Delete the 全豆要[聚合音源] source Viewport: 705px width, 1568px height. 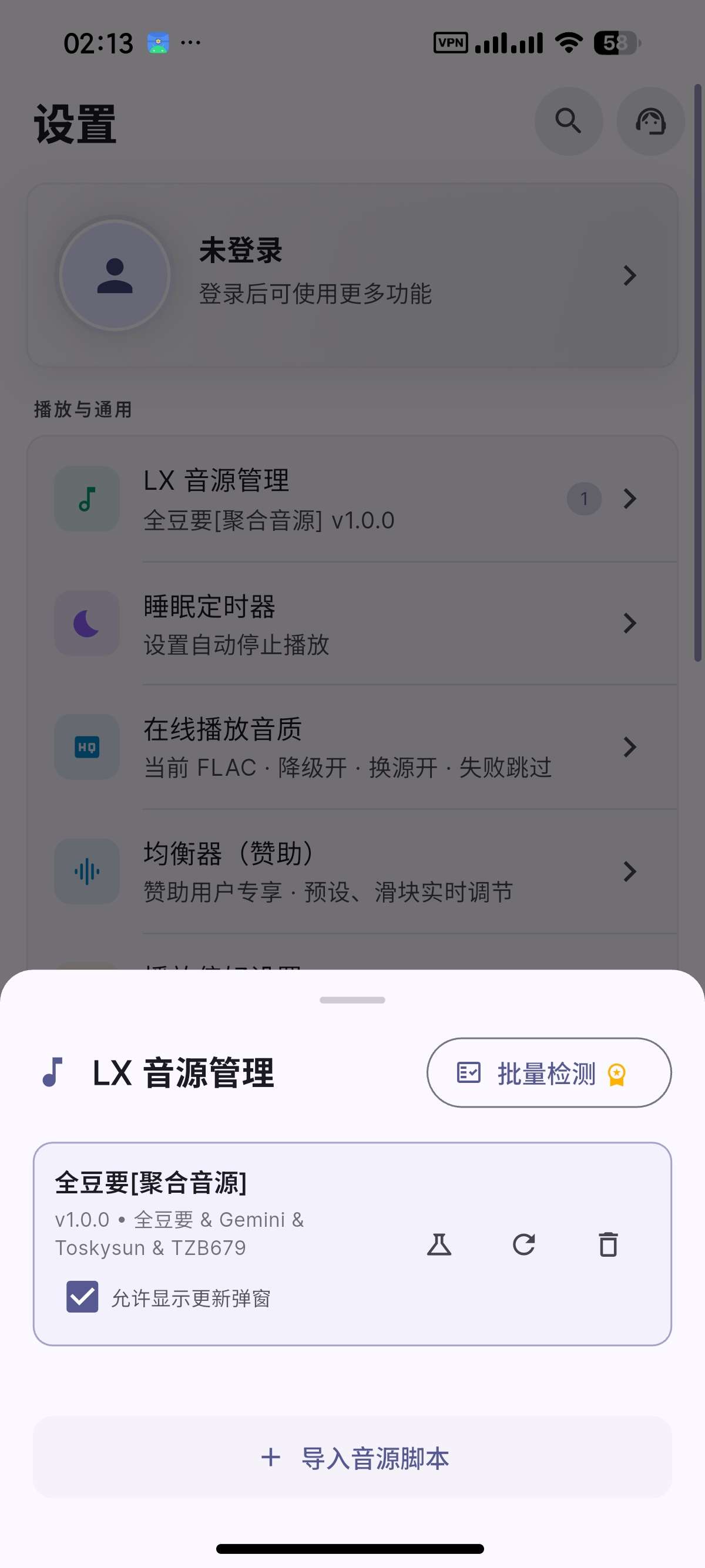tap(608, 1244)
